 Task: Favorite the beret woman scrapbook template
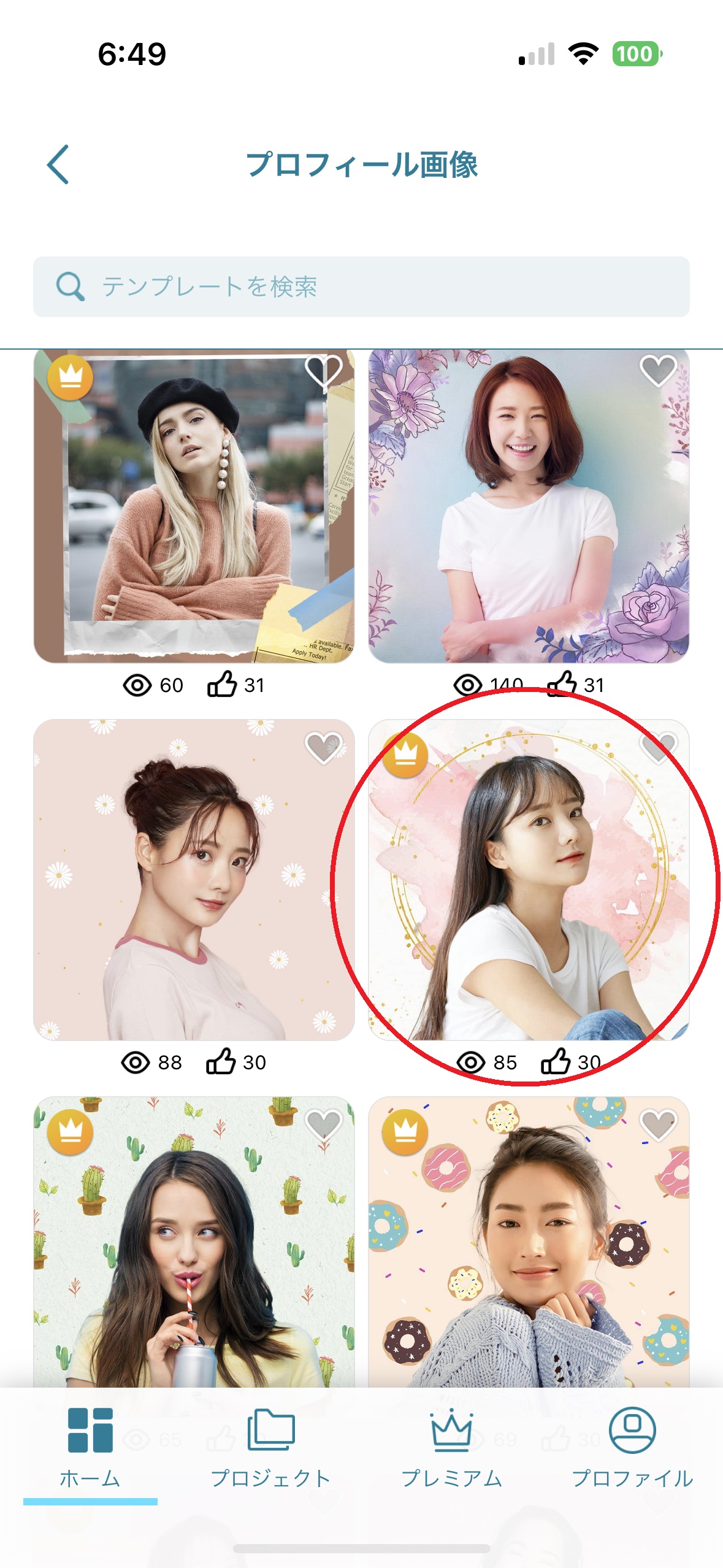323,372
